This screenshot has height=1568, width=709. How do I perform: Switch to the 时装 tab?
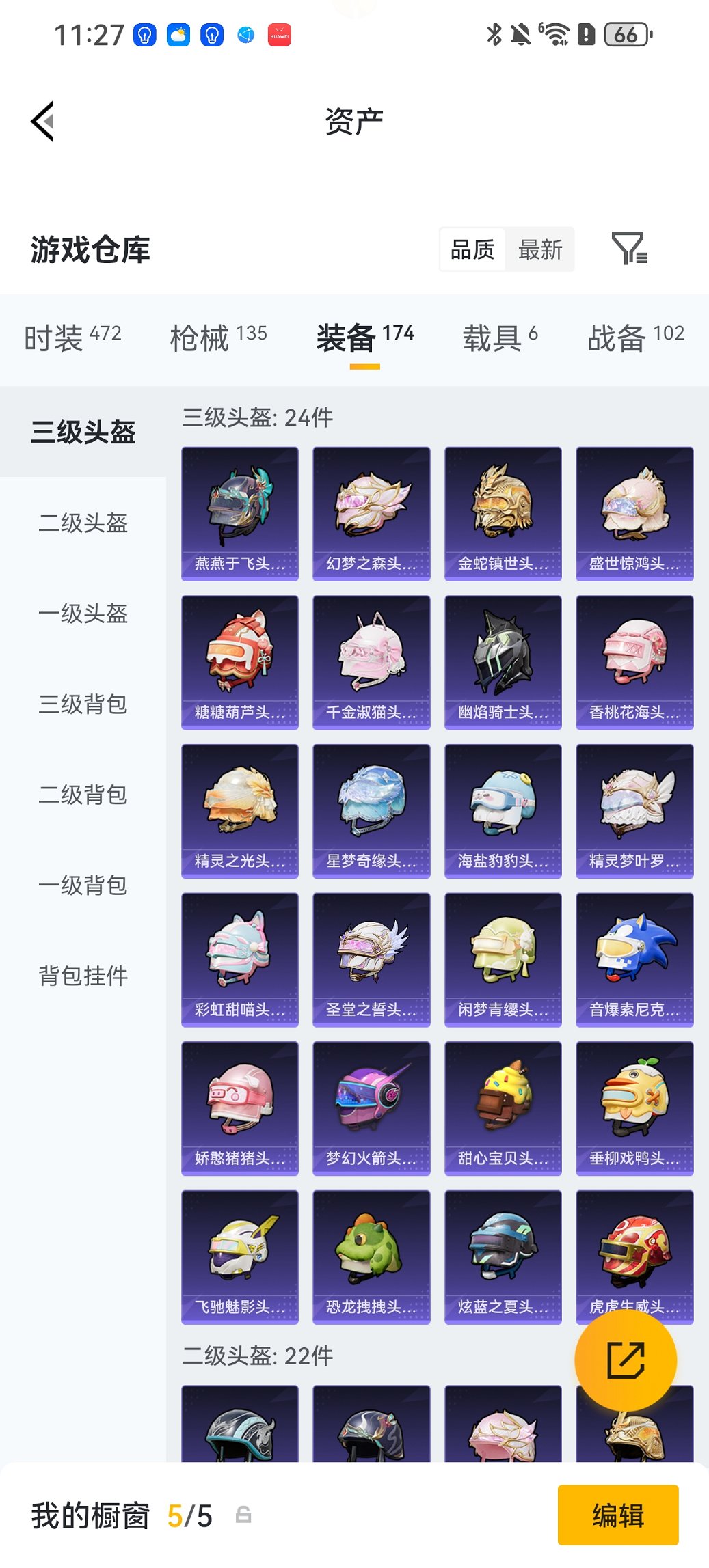tap(72, 338)
